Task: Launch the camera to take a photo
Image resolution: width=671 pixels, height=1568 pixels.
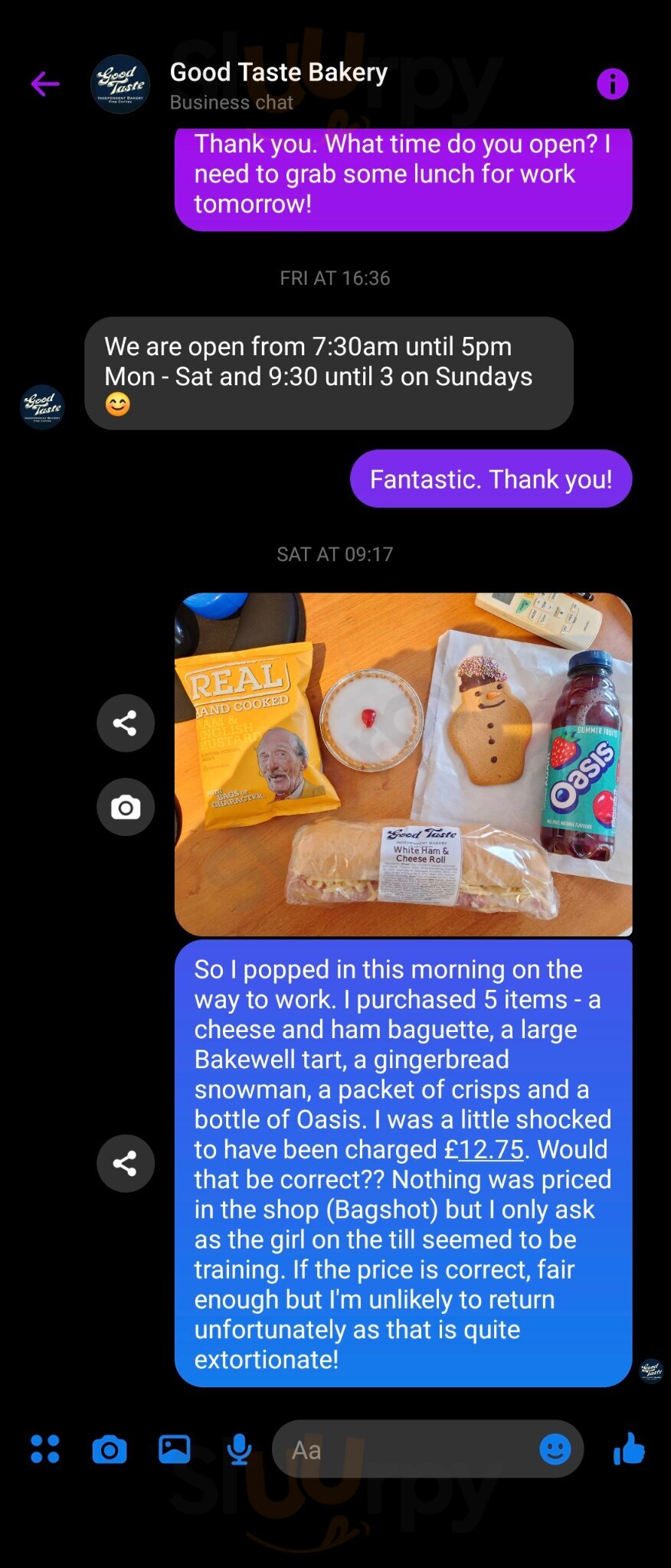Action: (x=110, y=1449)
